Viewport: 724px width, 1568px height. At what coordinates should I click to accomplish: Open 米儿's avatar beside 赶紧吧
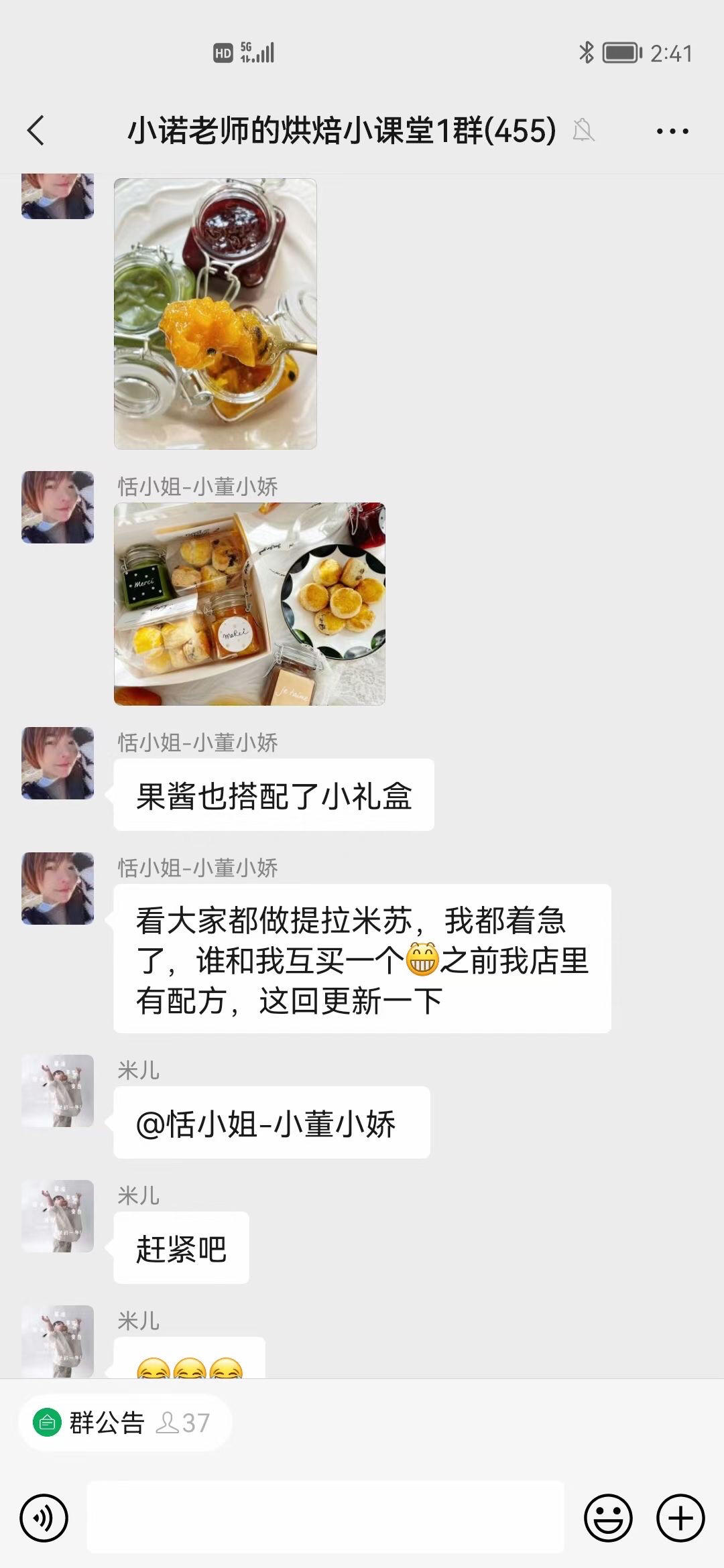coord(58,1216)
